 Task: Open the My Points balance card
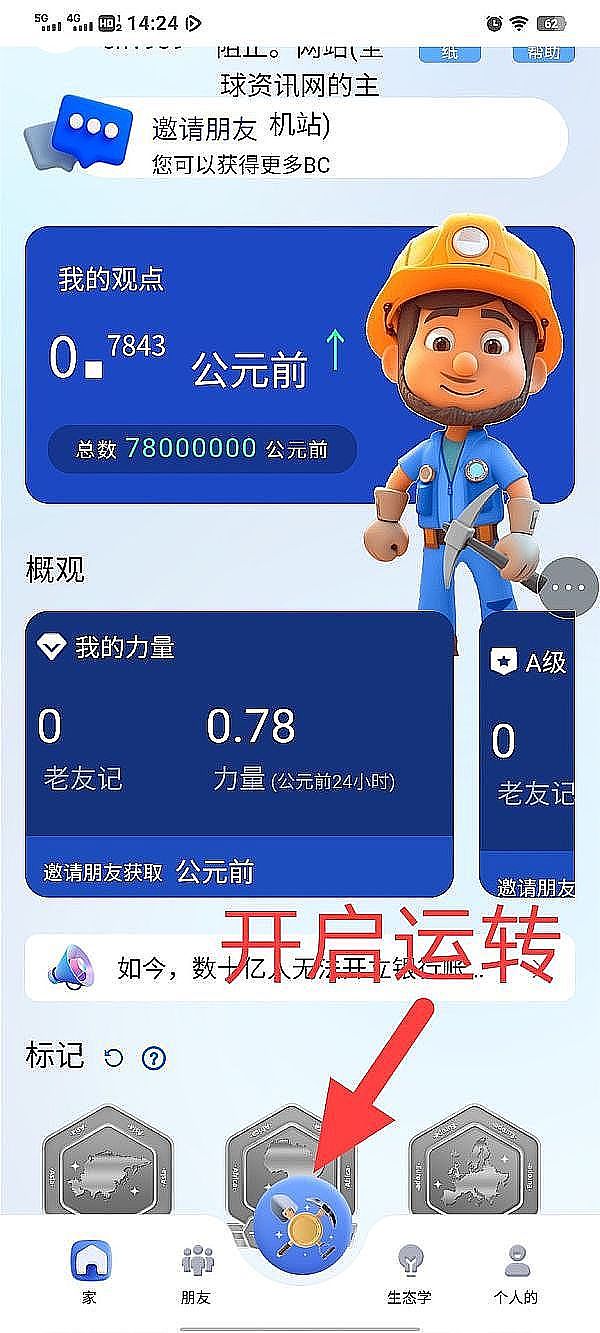[200, 365]
